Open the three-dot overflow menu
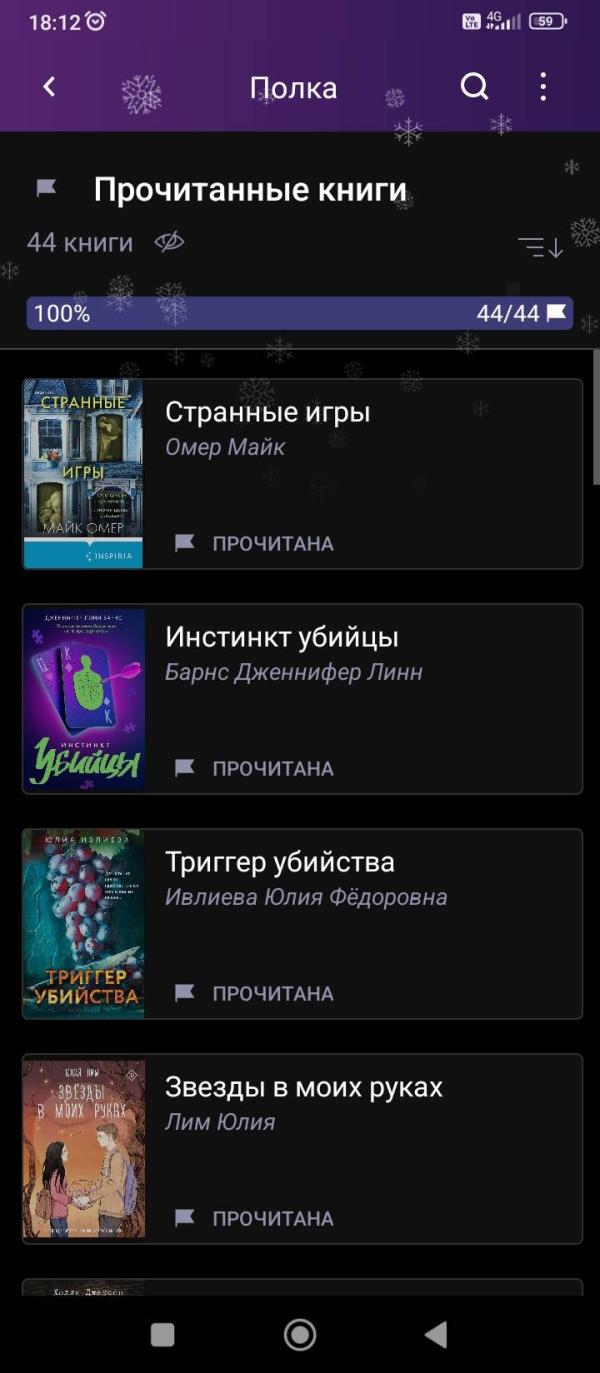Image resolution: width=600 pixels, height=1373 pixels. click(x=543, y=87)
